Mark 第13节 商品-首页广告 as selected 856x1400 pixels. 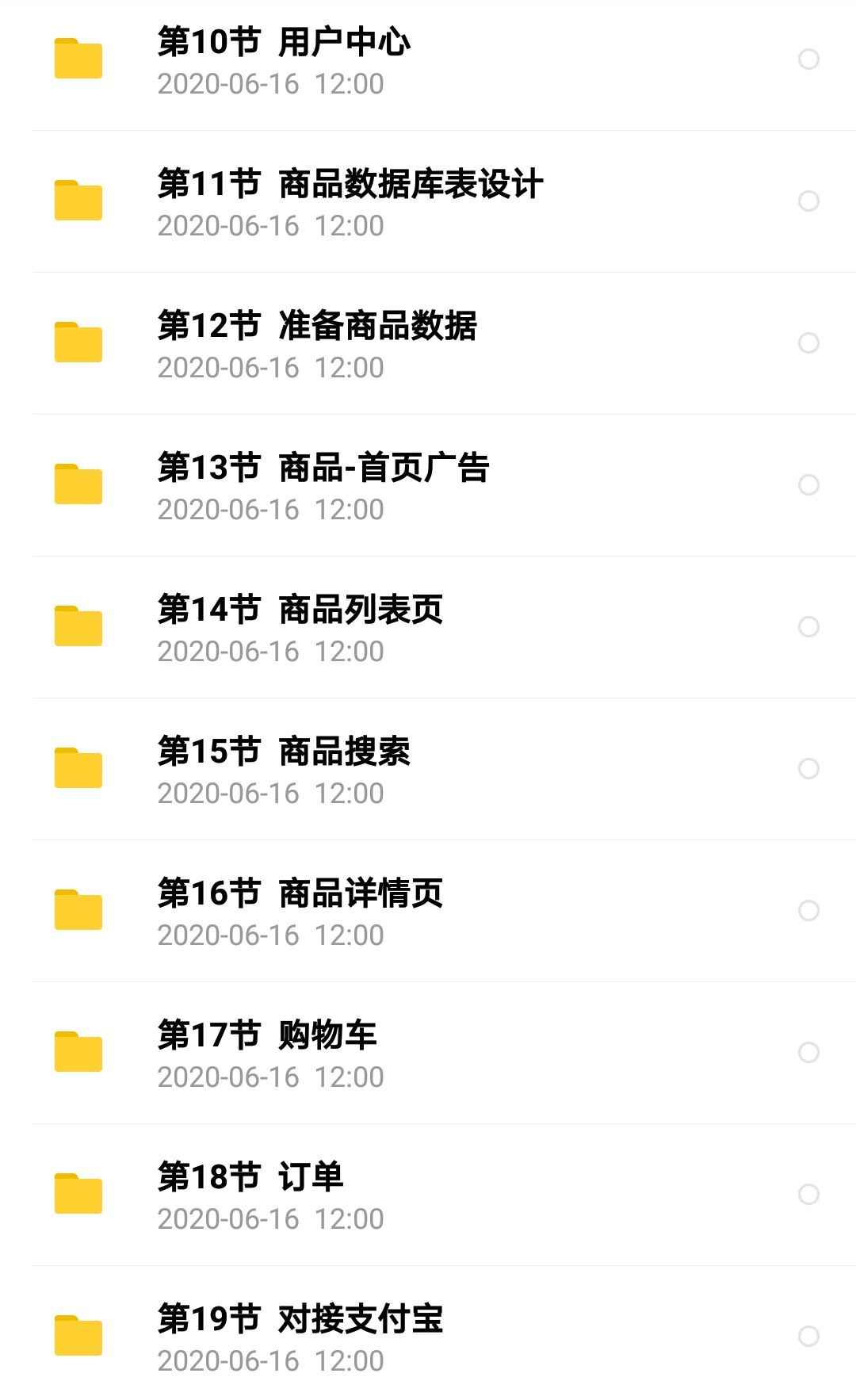[x=808, y=485]
